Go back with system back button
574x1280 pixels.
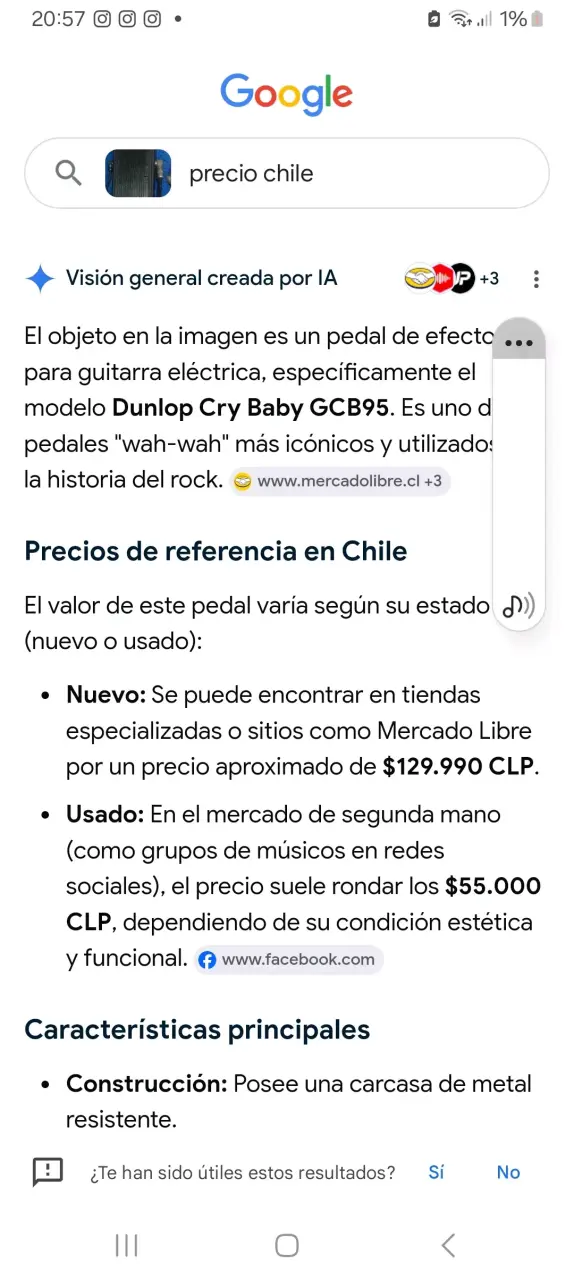pos(448,1245)
